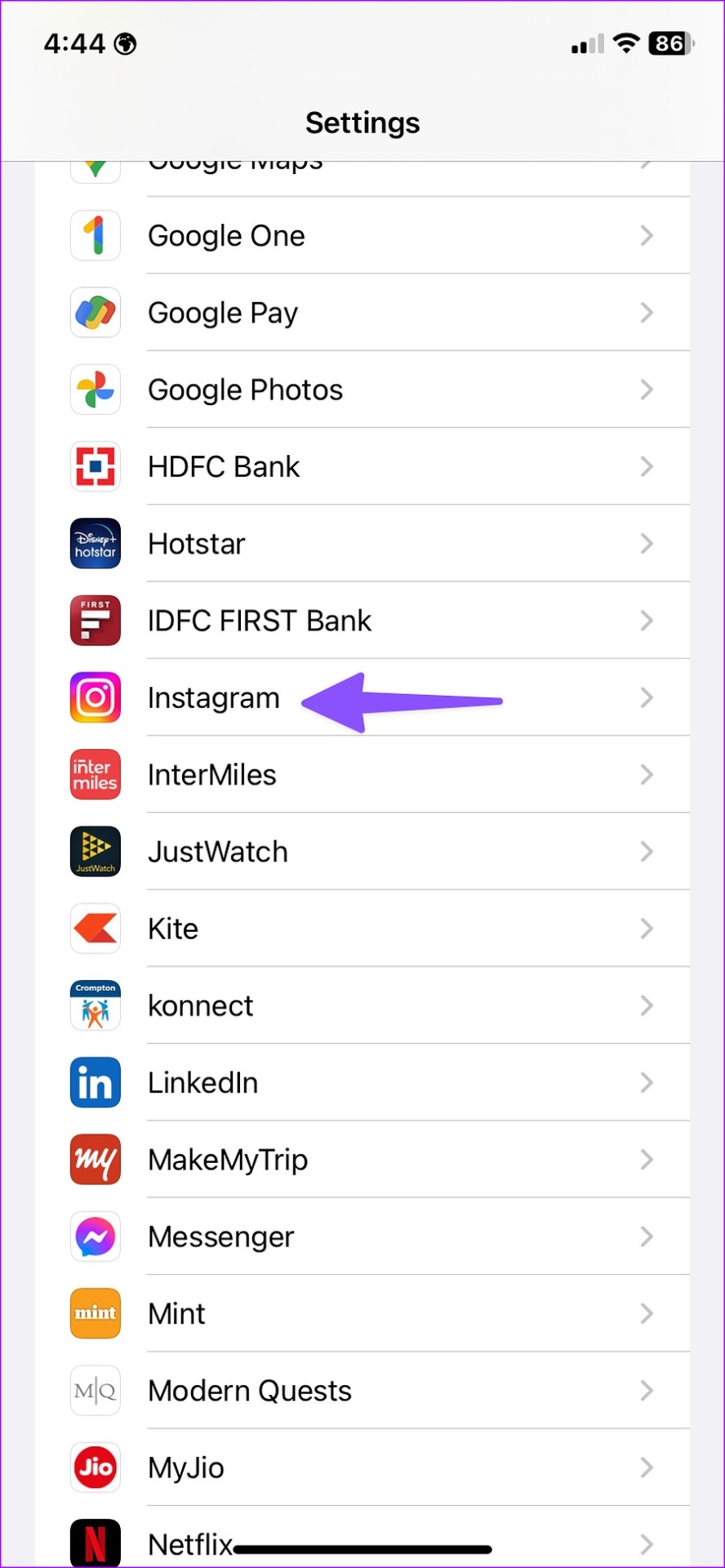
Task: Go to LinkedIn settings
Action: (362, 1082)
